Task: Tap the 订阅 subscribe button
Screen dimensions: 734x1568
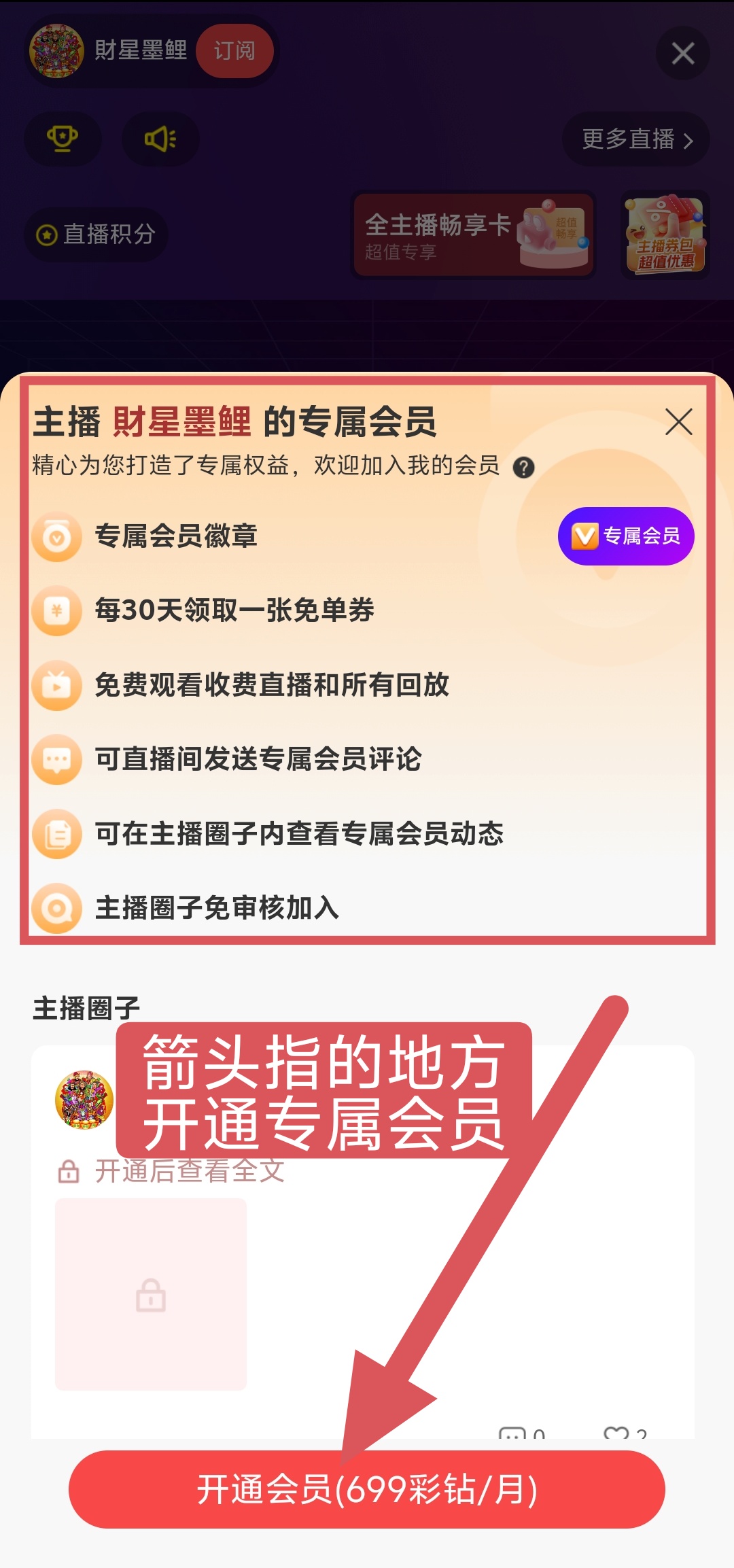Action: [234, 50]
